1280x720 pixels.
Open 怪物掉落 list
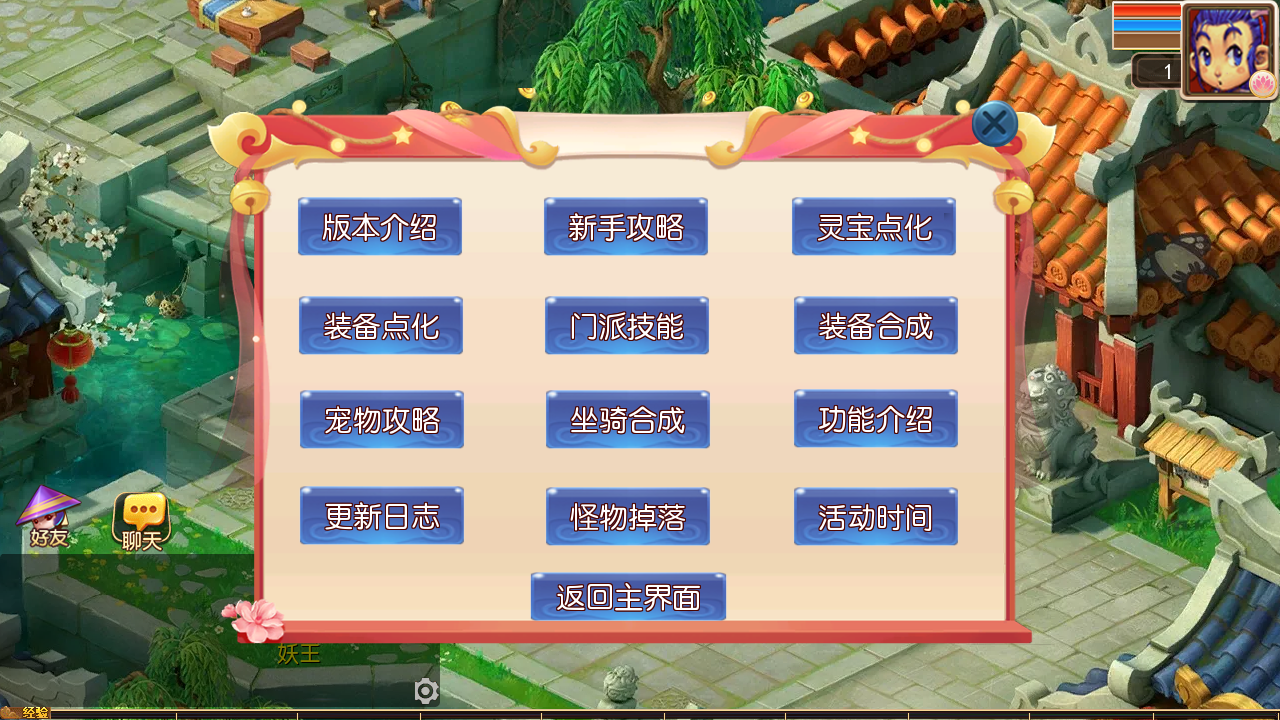pos(628,517)
